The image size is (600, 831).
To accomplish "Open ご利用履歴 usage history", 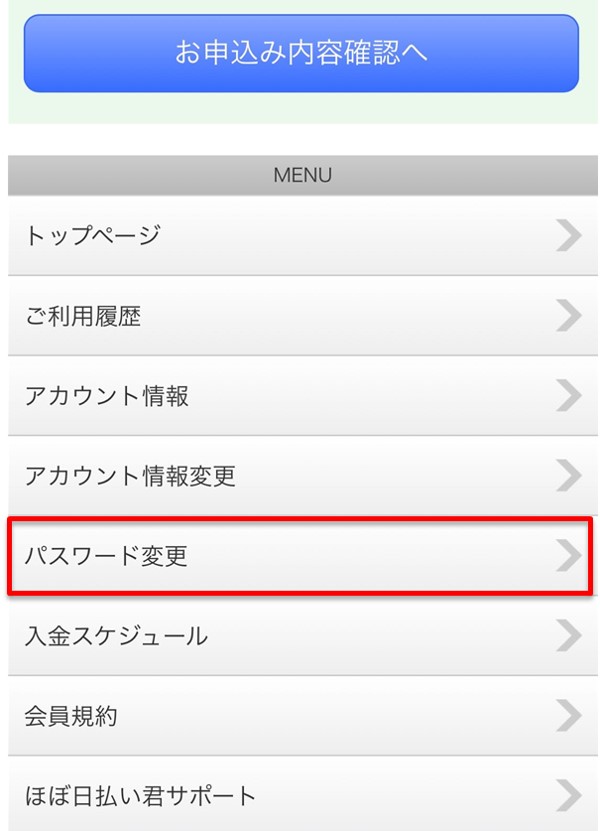I will (301, 316).
